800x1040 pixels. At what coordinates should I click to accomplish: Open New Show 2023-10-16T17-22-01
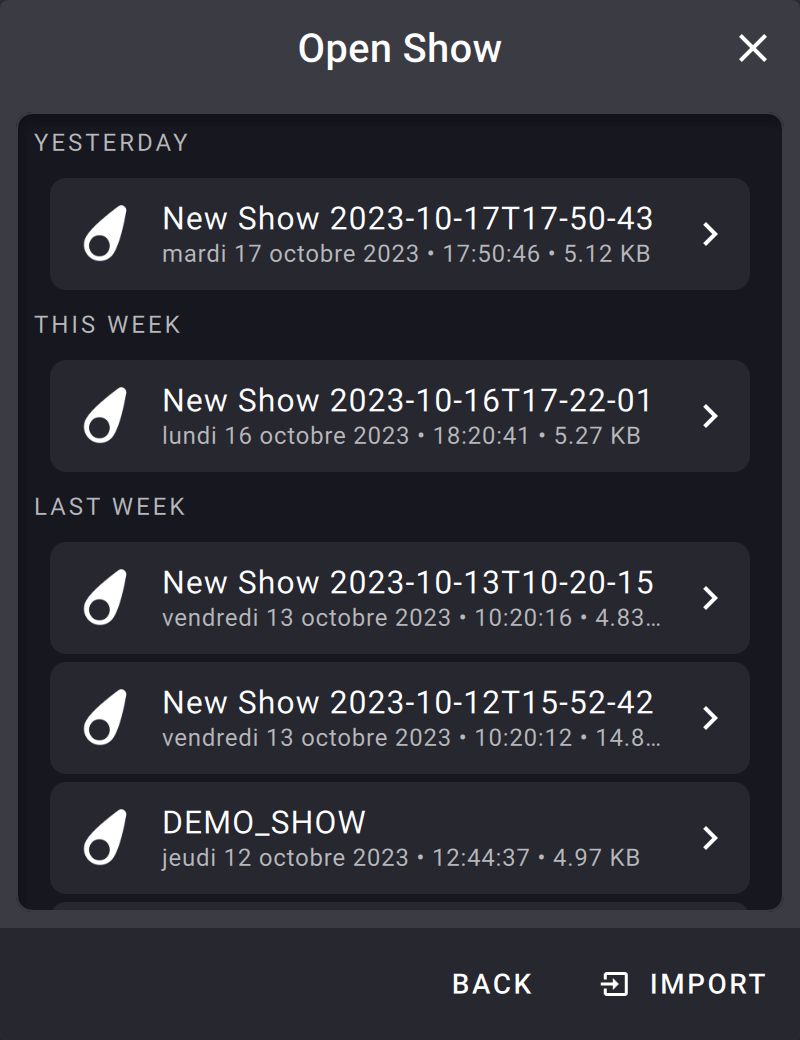pyautogui.click(x=400, y=416)
